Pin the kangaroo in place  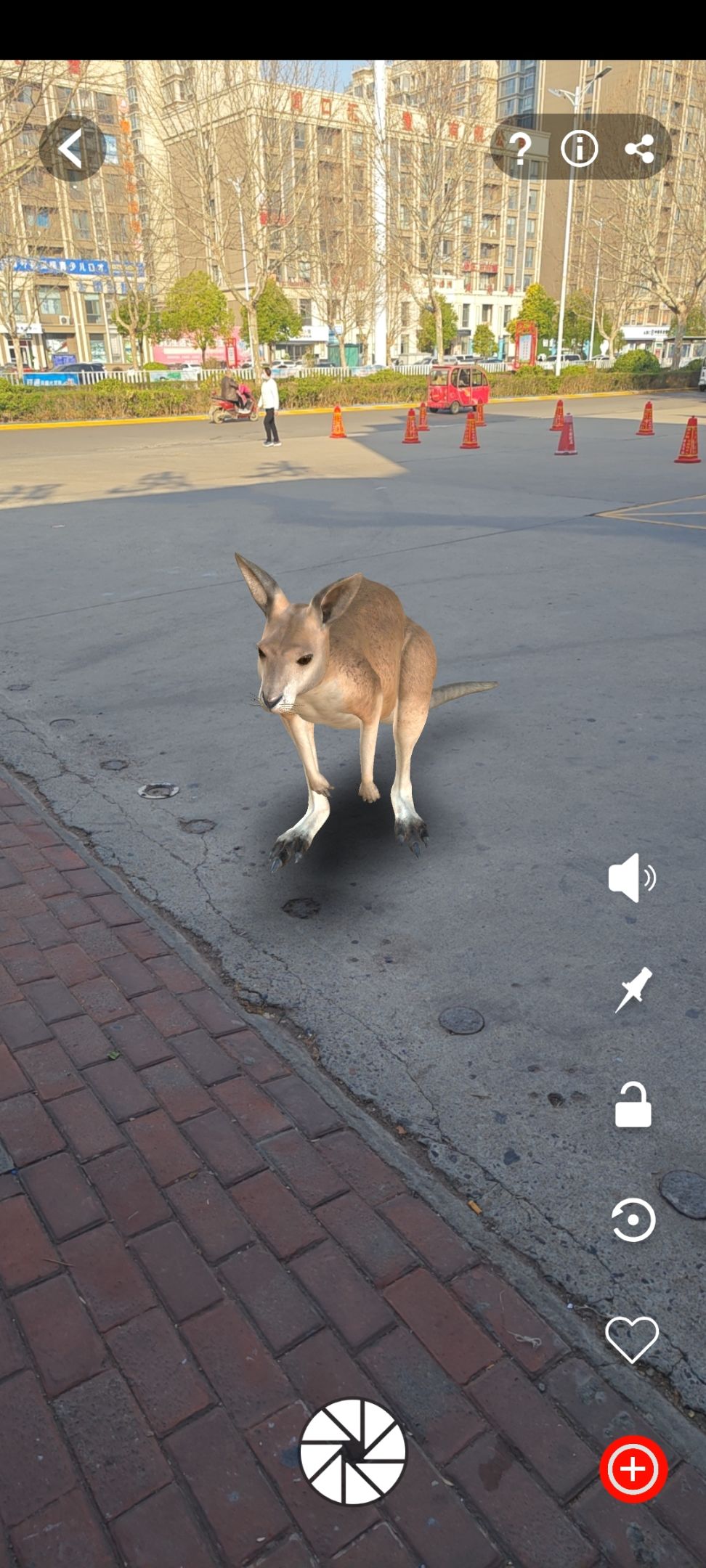[633, 989]
